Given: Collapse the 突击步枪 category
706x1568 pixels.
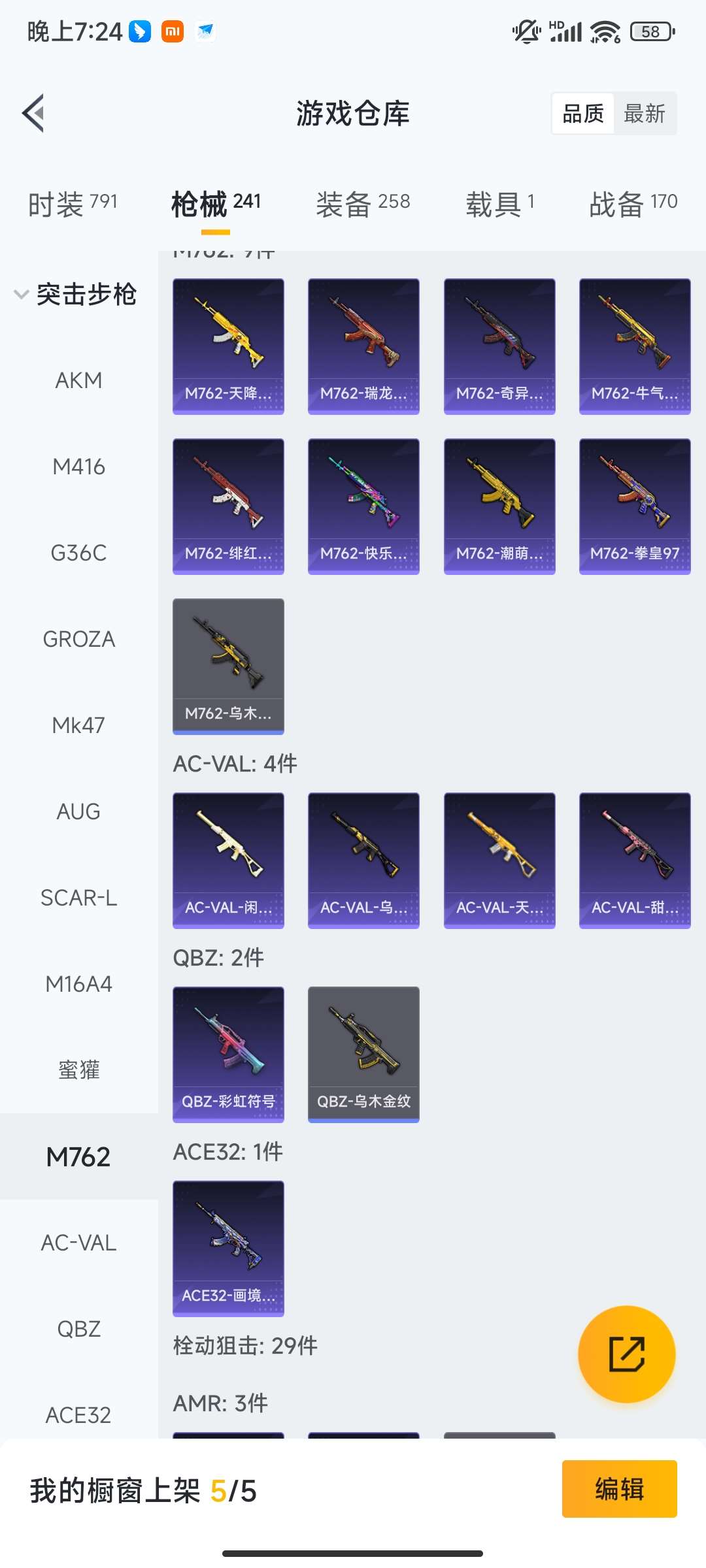Looking at the screenshot, I should [x=75, y=294].
